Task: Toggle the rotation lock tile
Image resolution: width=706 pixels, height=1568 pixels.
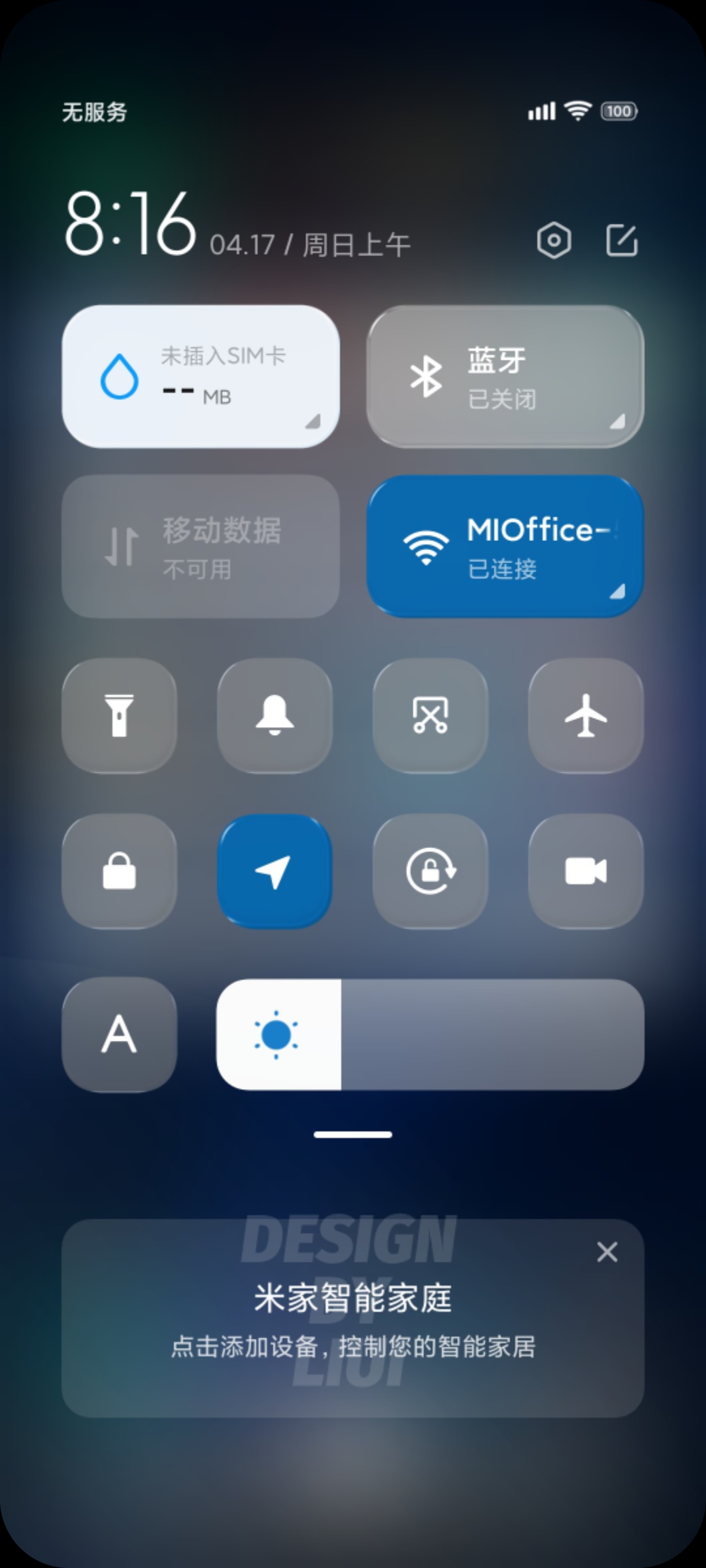Action: coord(430,871)
